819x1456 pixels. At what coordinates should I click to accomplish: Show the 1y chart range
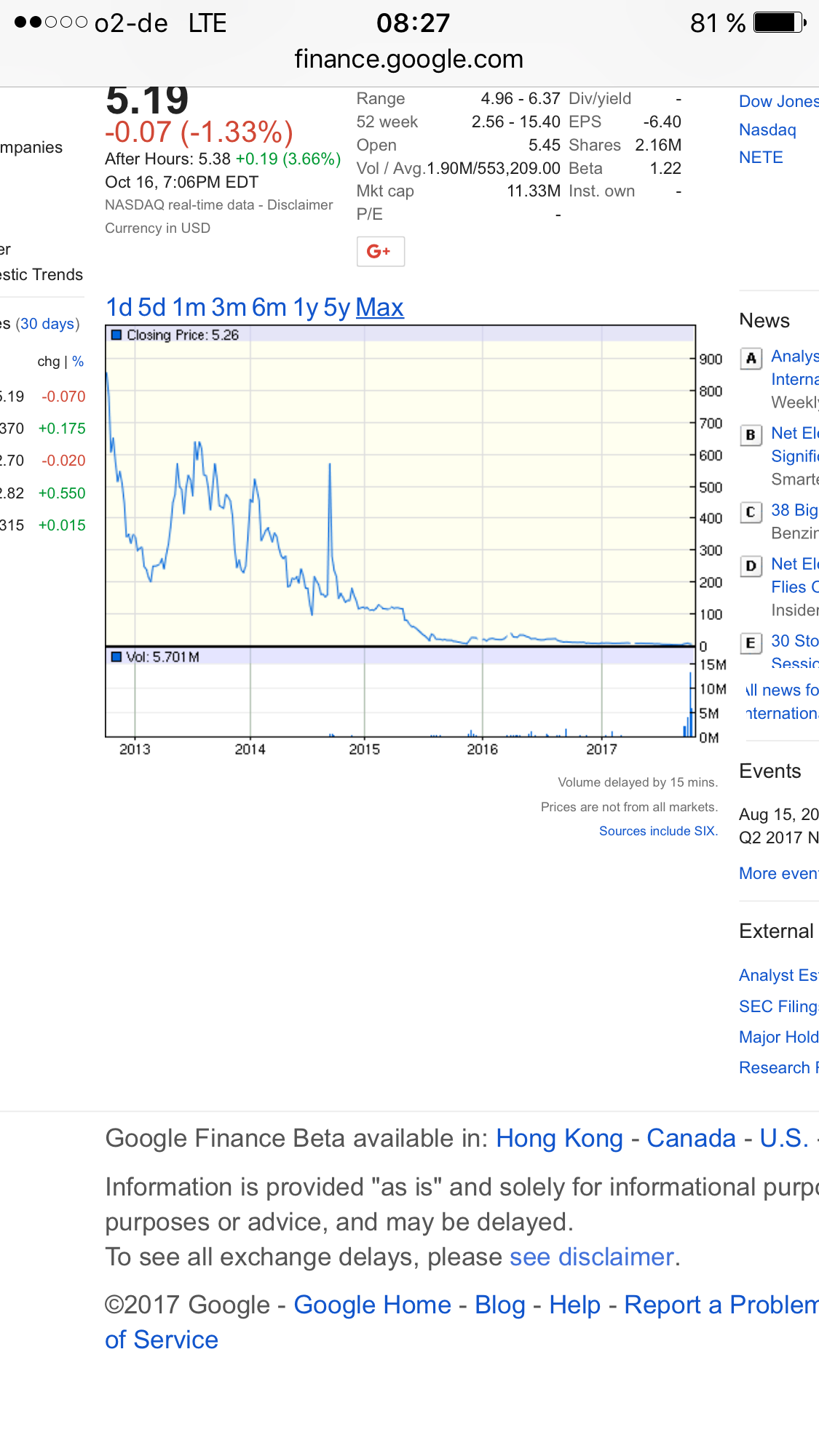[305, 308]
